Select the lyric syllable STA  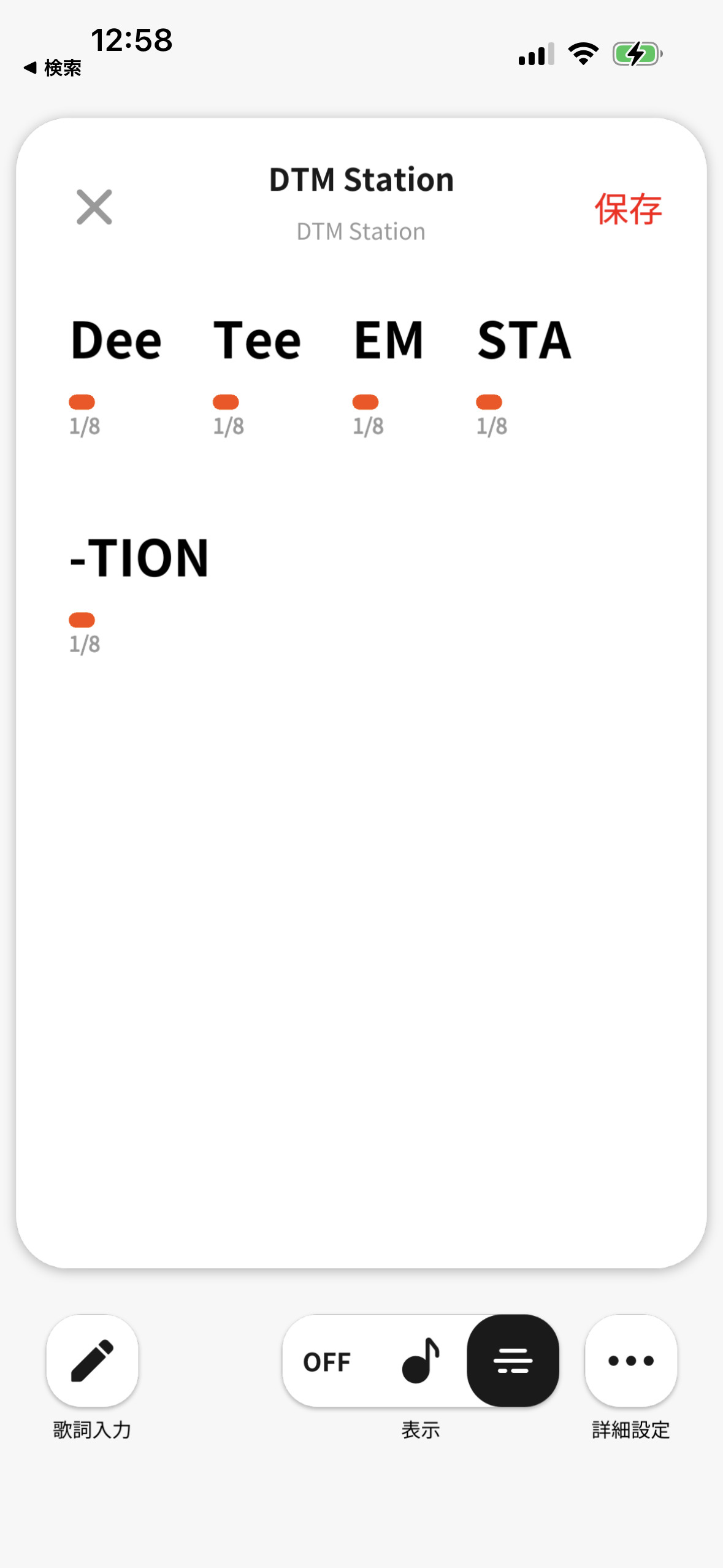click(524, 340)
